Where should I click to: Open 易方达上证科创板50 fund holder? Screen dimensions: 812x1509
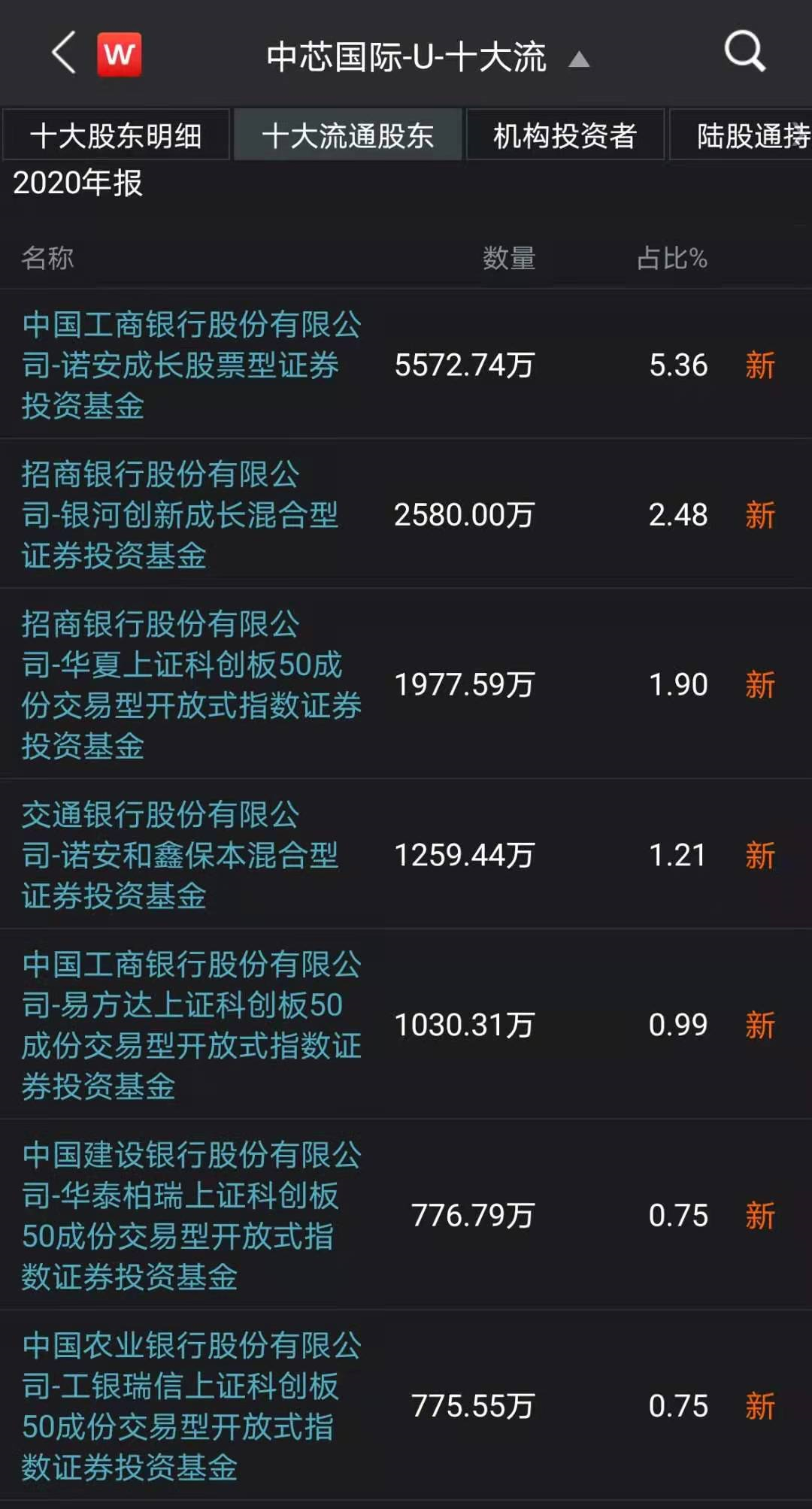pos(192,1025)
